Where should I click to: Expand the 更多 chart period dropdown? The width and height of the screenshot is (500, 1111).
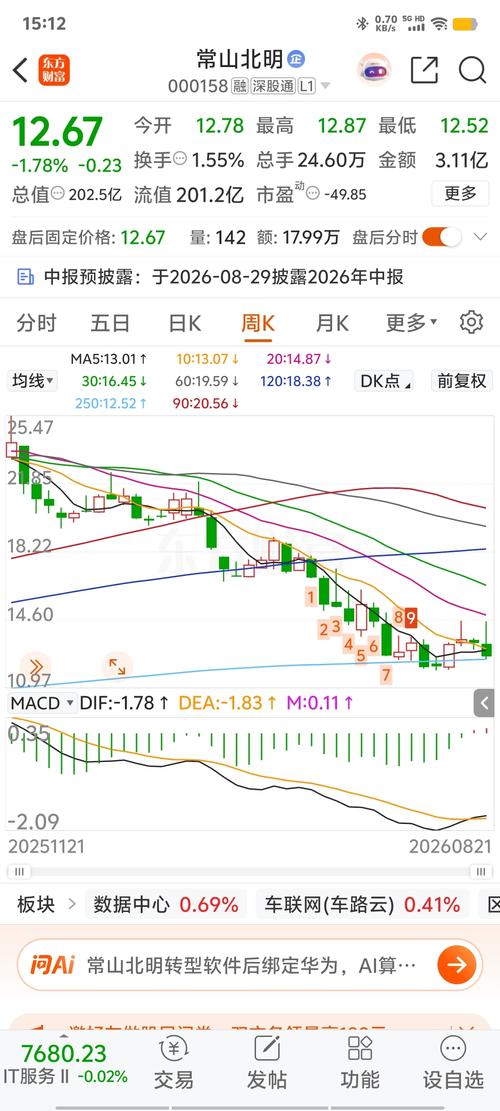(411, 324)
